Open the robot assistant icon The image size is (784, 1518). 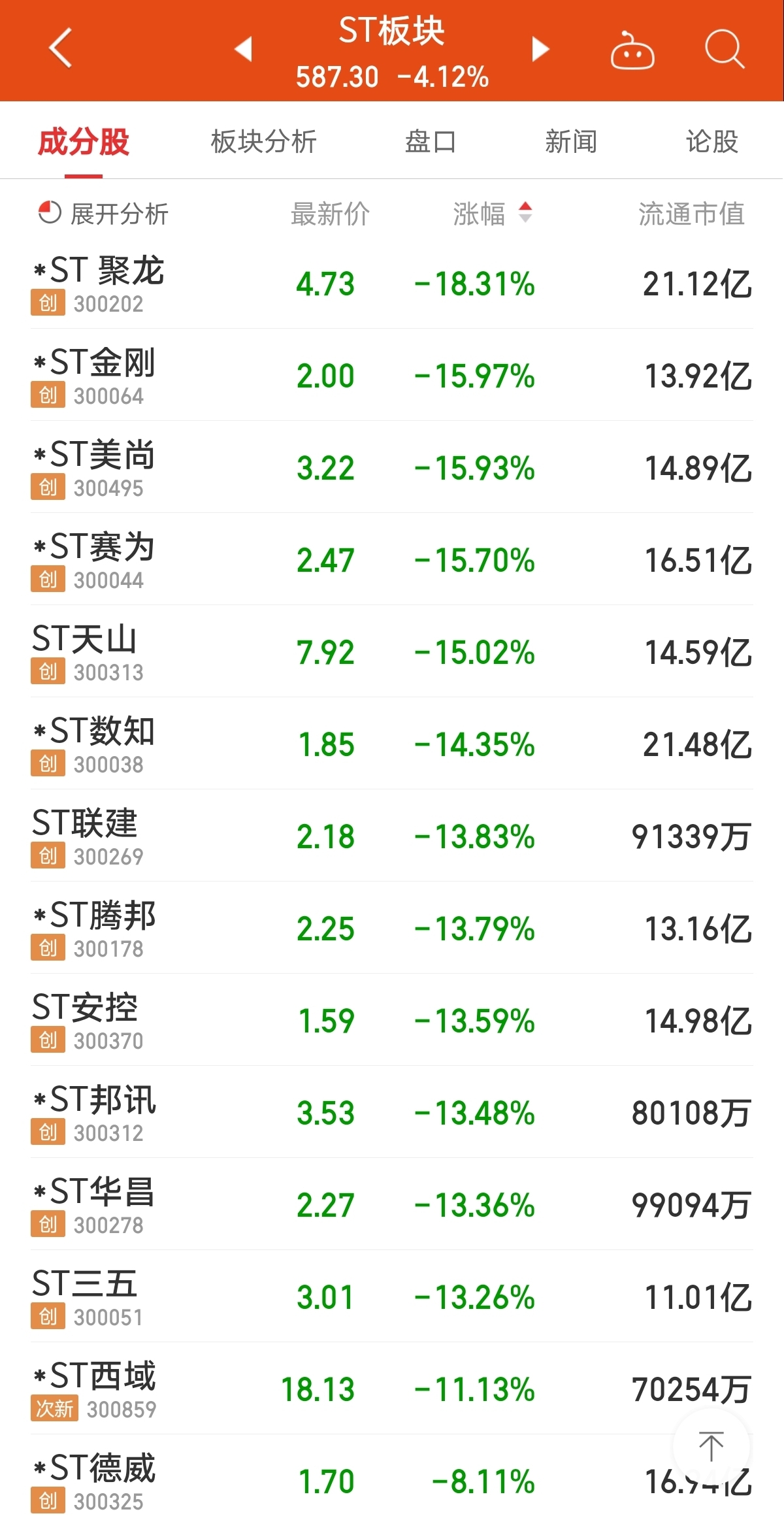point(632,50)
